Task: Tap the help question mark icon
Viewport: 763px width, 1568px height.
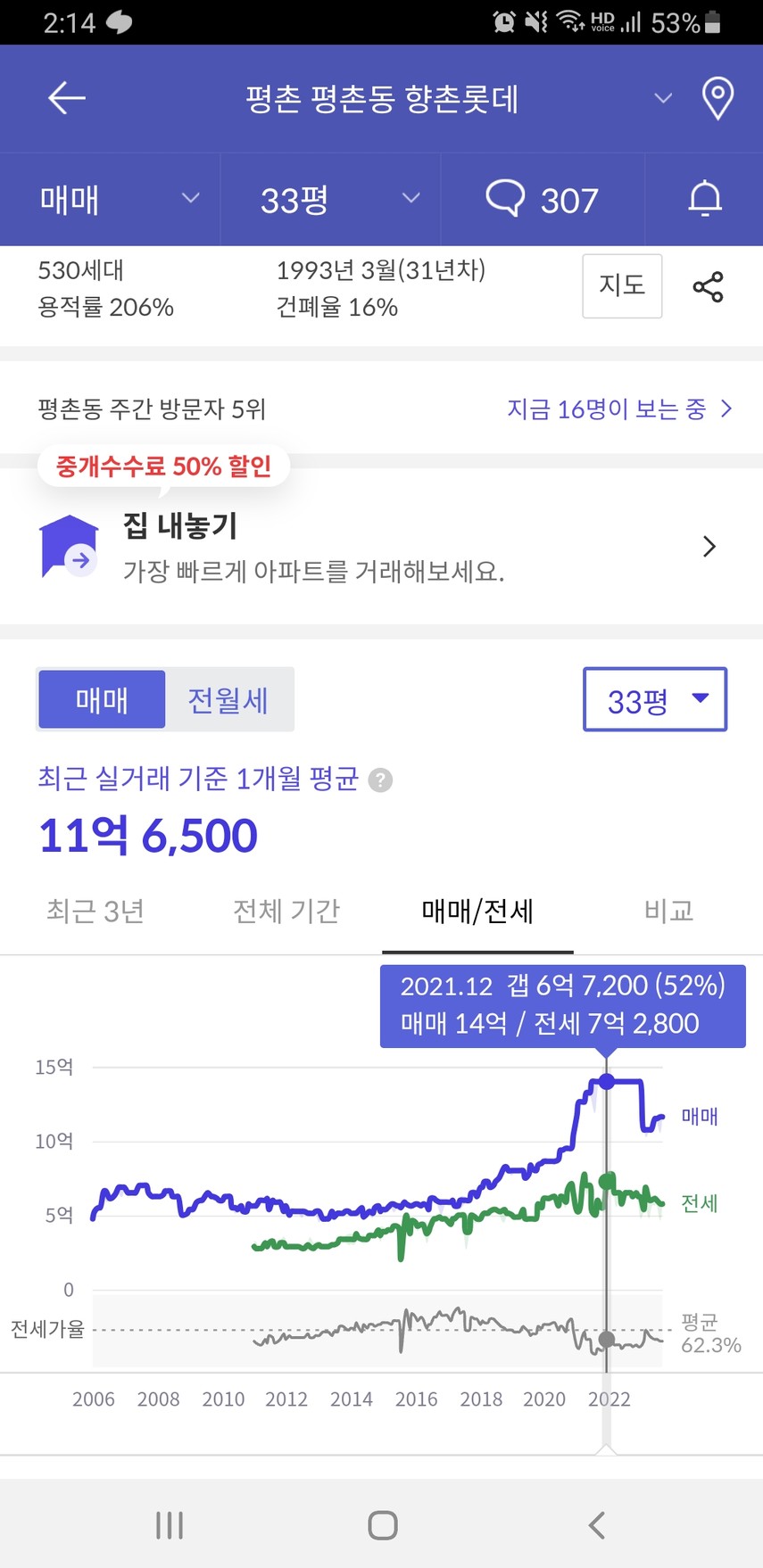Action: point(380,780)
